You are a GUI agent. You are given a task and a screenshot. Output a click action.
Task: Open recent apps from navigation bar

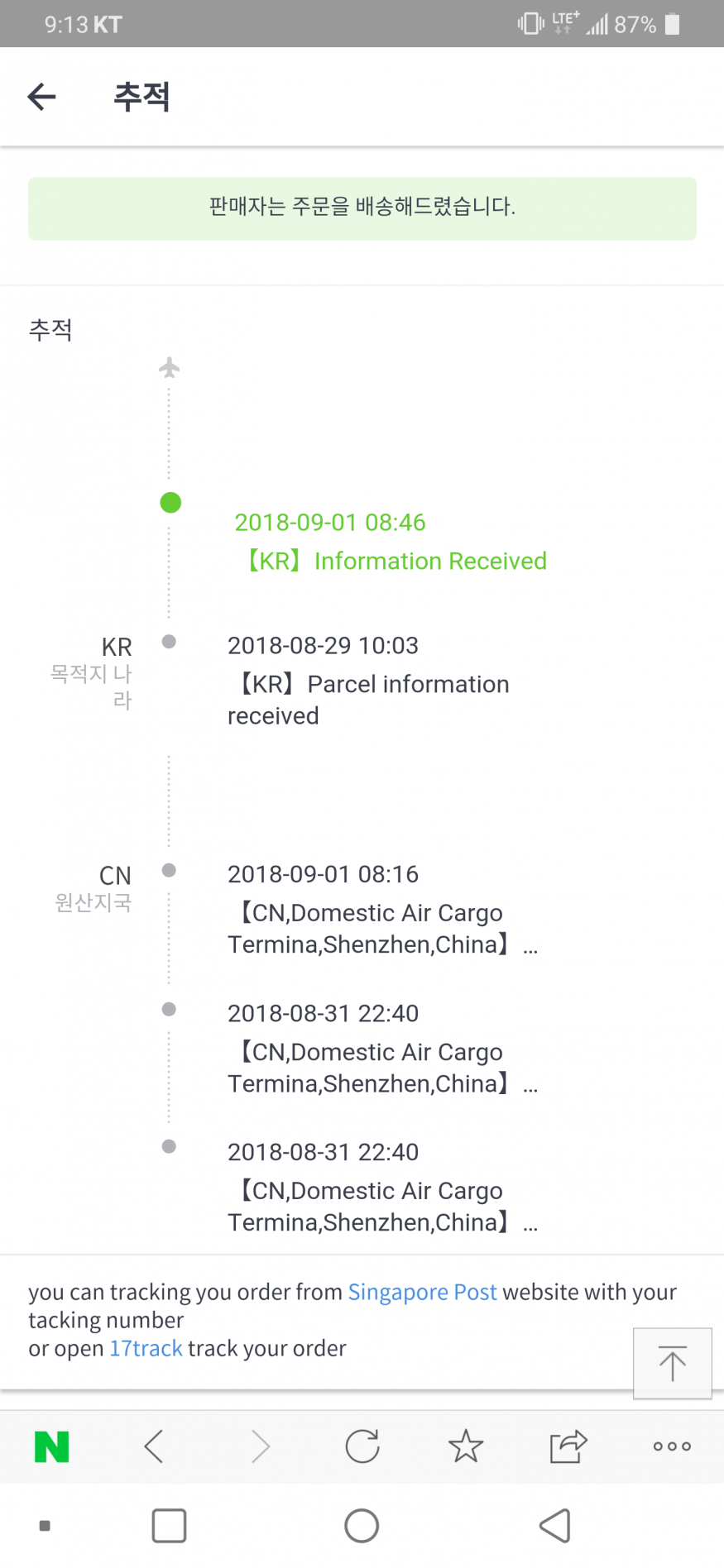[169, 1526]
